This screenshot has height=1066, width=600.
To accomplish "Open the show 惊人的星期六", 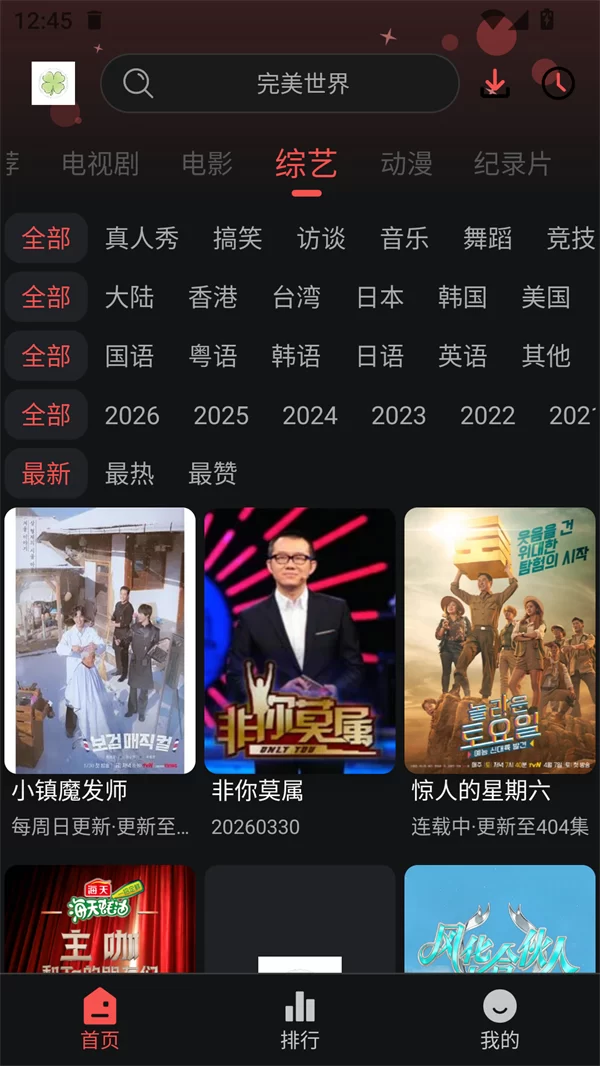I will coord(500,640).
